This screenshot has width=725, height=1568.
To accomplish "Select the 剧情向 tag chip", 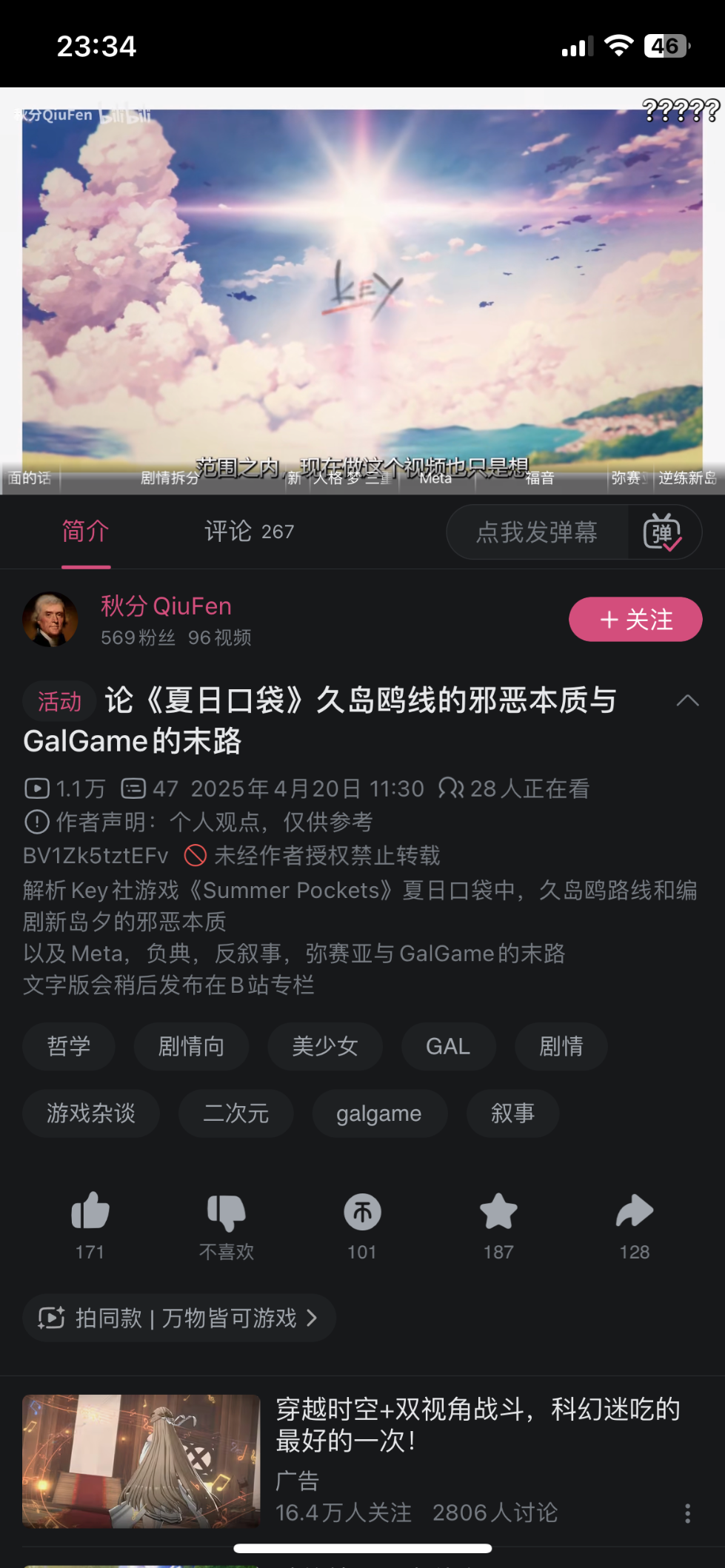I will click(191, 1046).
